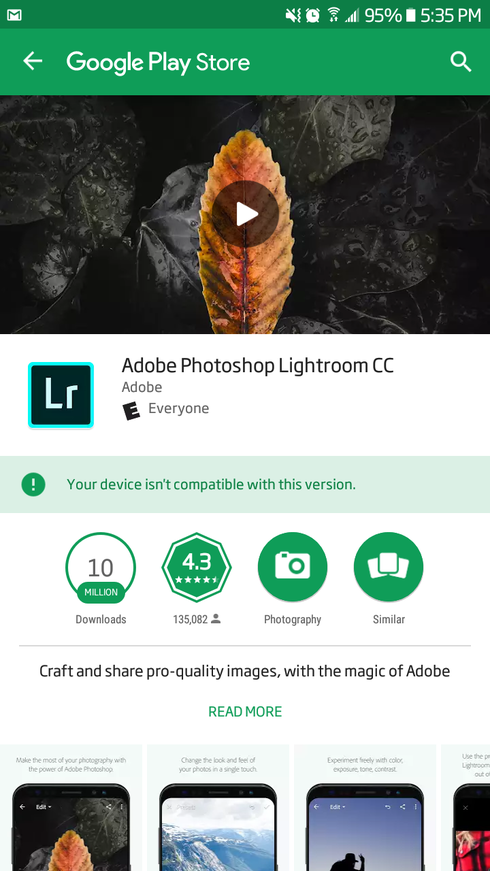
Task: Open the 4.3 star rating badge
Action: tap(197, 567)
